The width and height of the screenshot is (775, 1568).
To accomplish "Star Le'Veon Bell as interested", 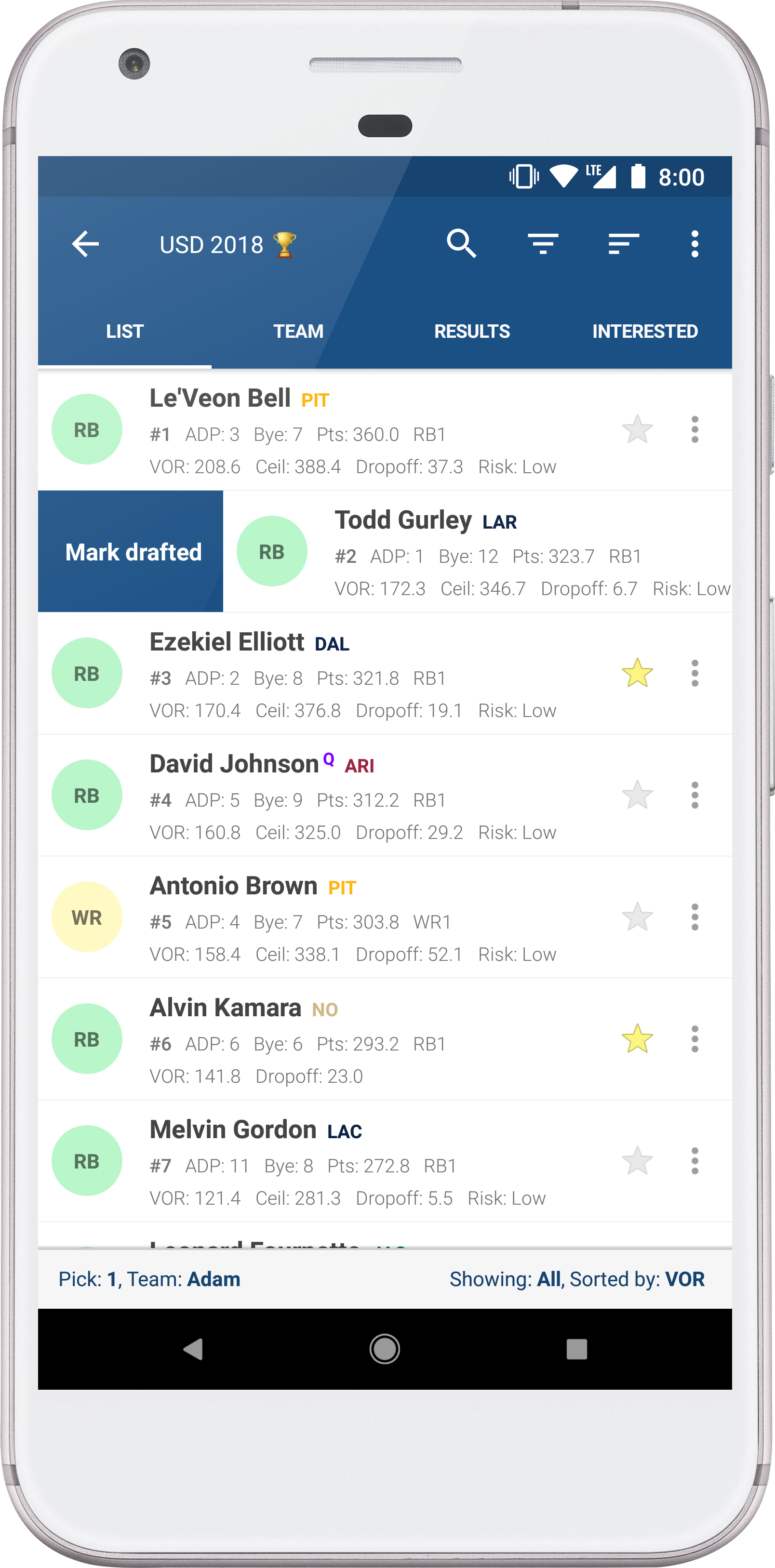I will tap(638, 430).
